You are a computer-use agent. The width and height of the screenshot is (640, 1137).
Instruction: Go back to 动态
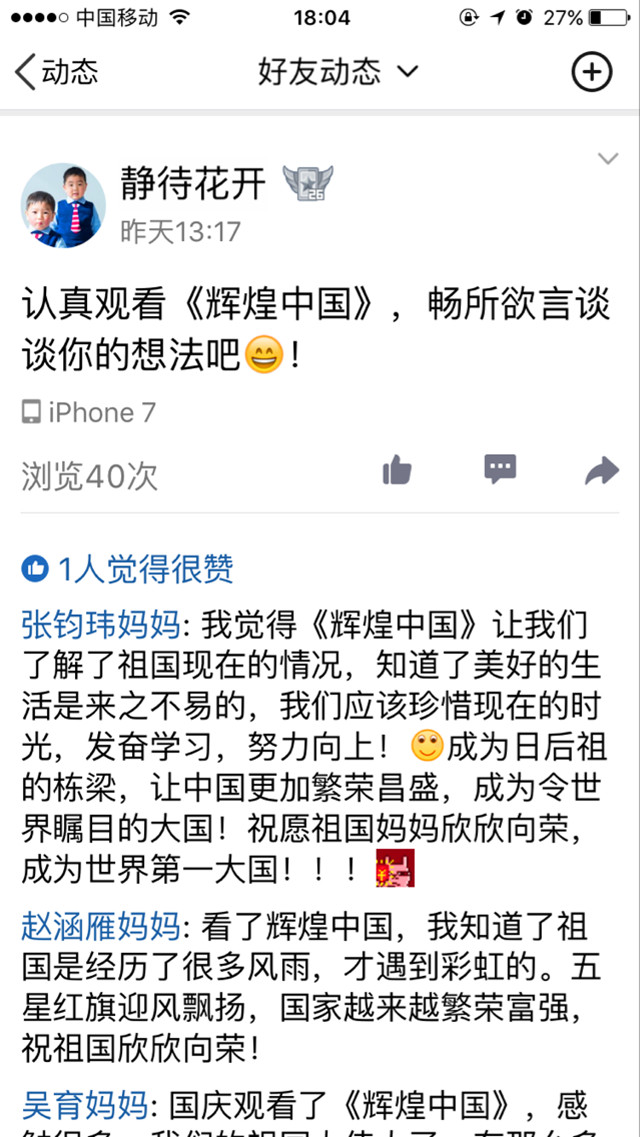tap(57, 72)
